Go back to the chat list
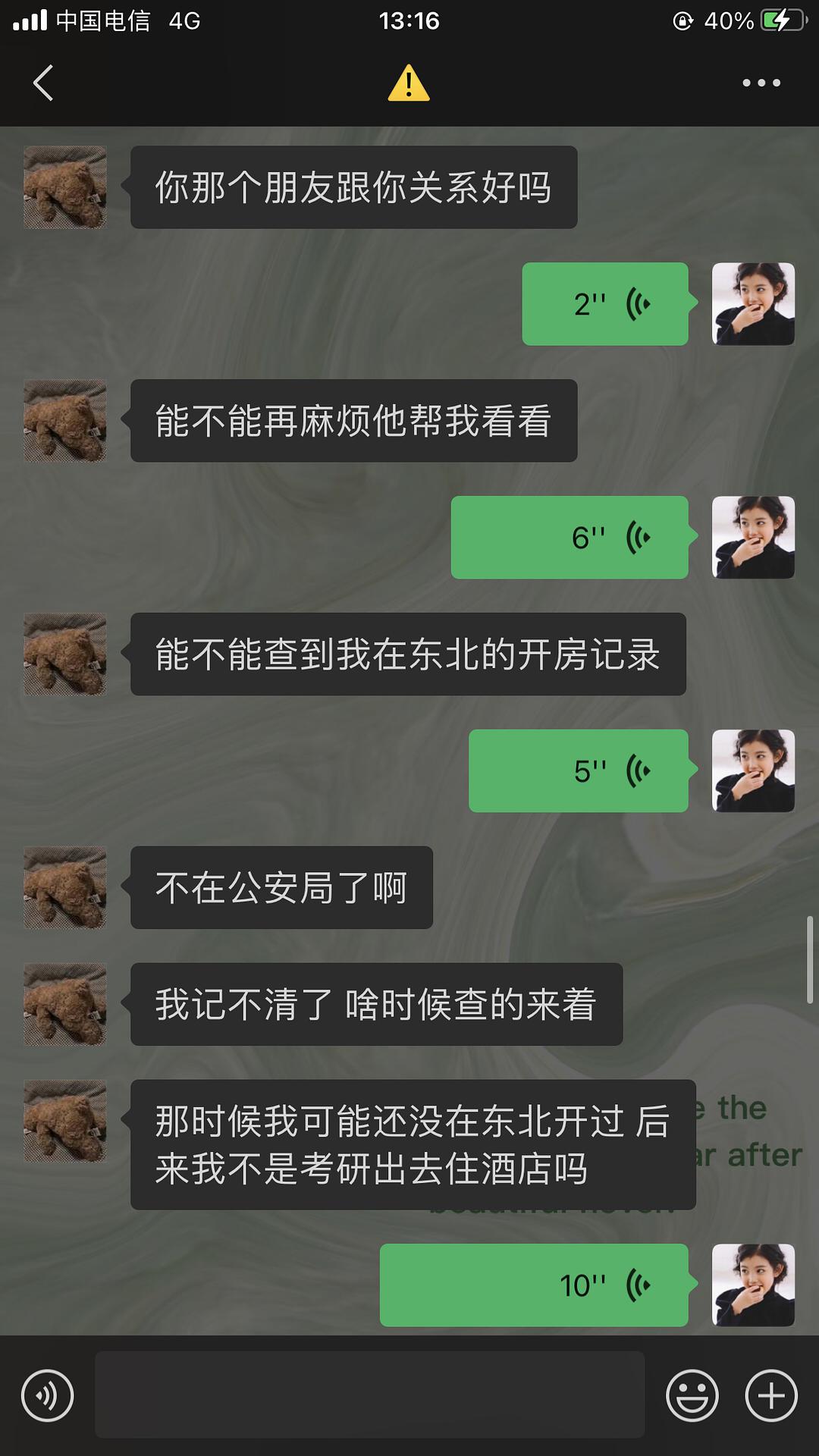Image resolution: width=819 pixels, height=1456 pixels. click(x=44, y=83)
